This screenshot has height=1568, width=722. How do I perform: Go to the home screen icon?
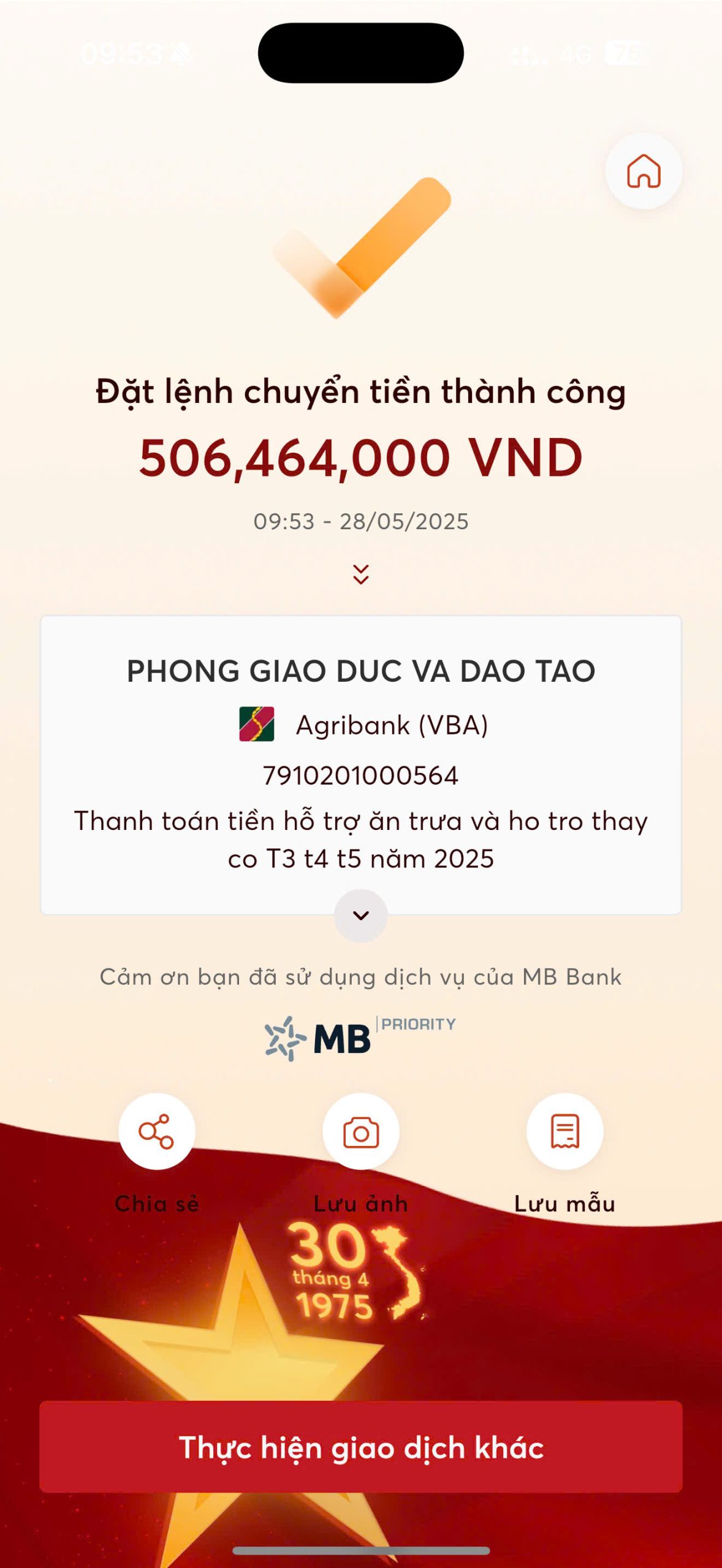[x=643, y=171]
